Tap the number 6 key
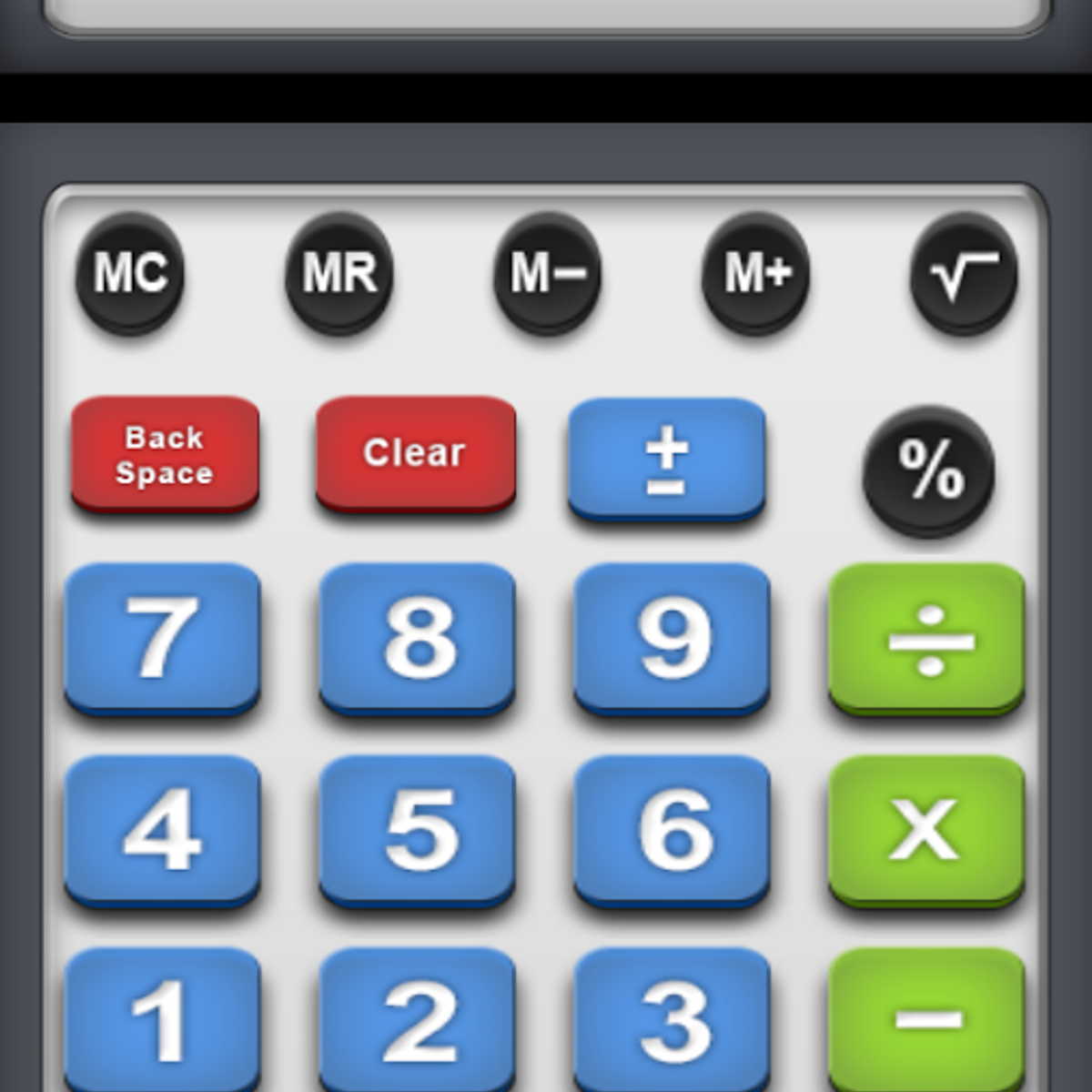This screenshot has height=1092, width=1092. 672,830
